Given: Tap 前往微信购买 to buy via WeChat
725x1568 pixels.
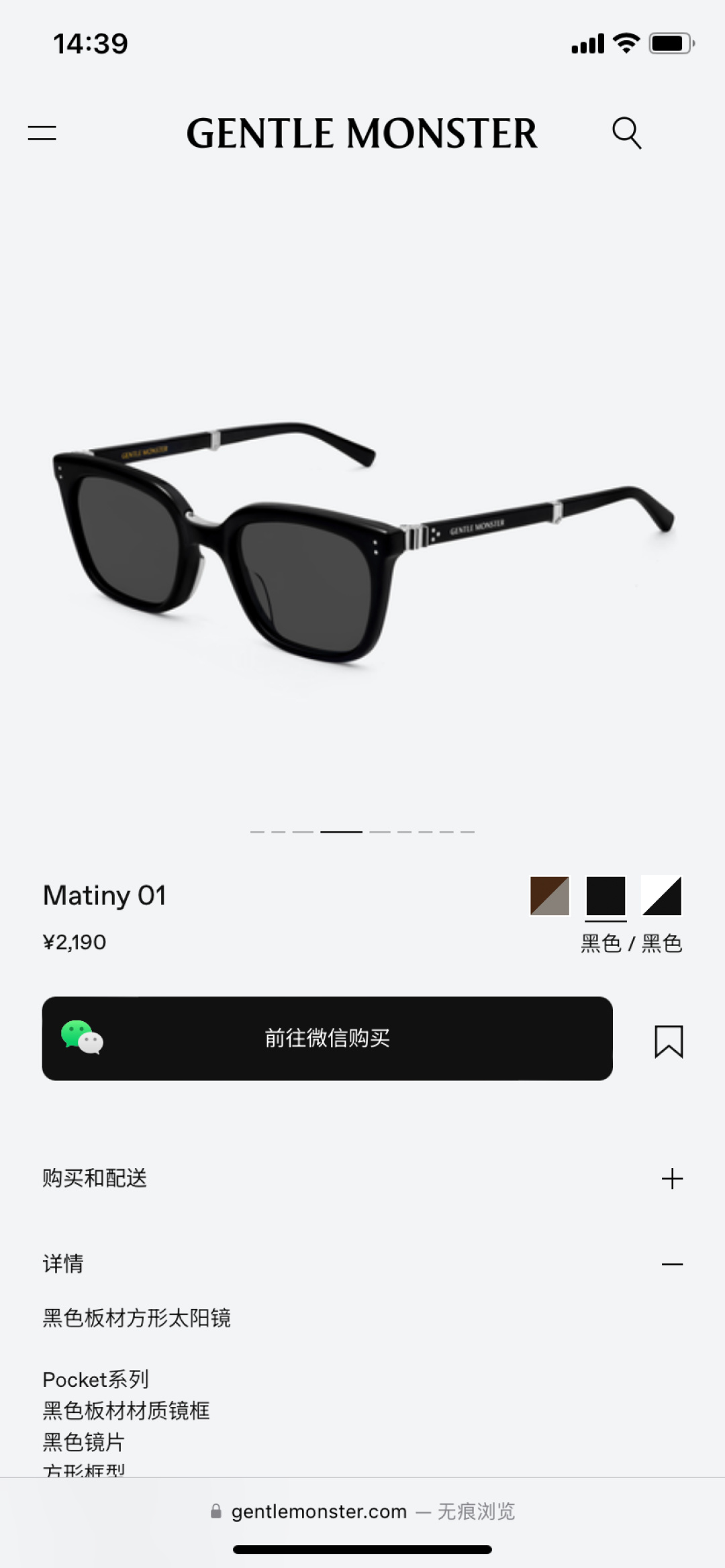Looking at the screenshot, I should [327, 1038].
